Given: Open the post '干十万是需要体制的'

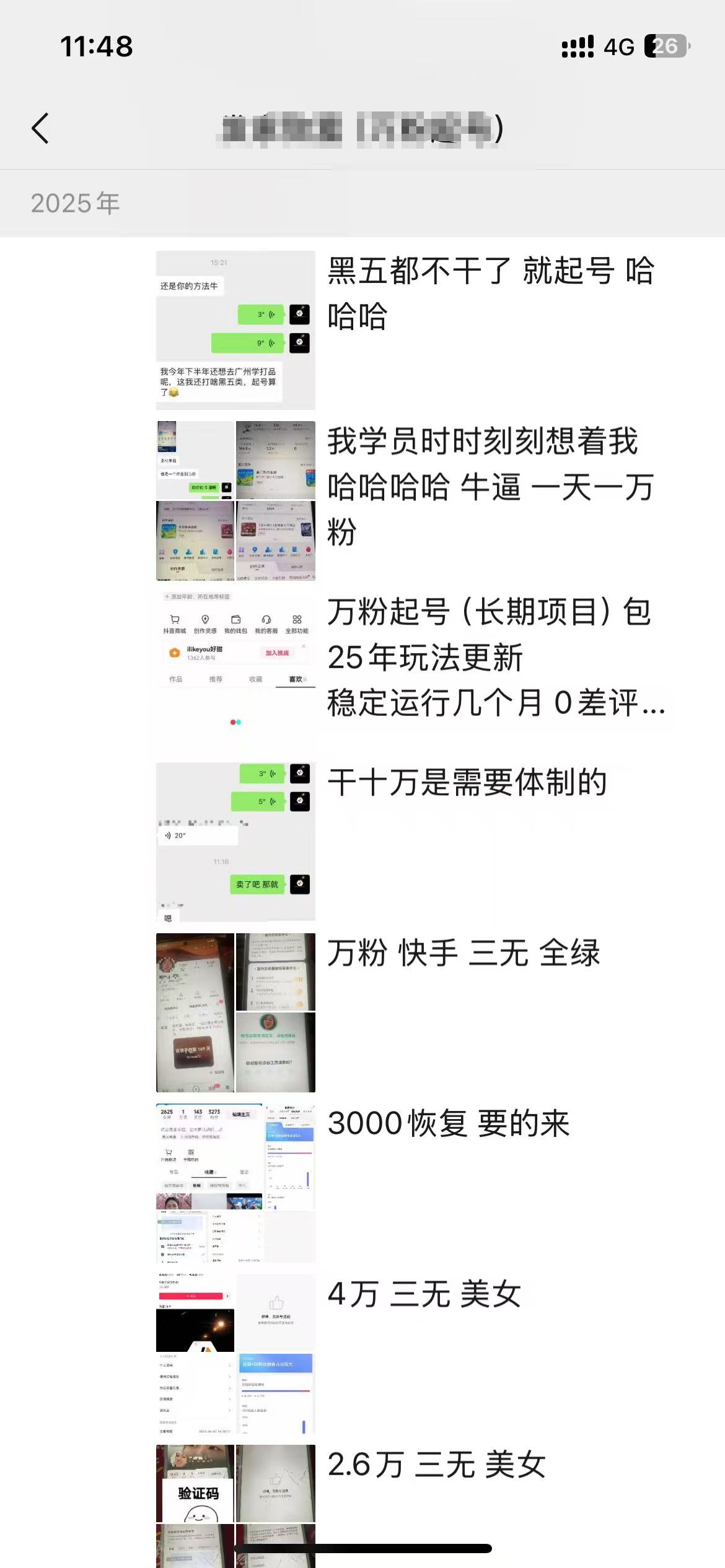Looking at the screenshot, I should (x=467, y=782).
